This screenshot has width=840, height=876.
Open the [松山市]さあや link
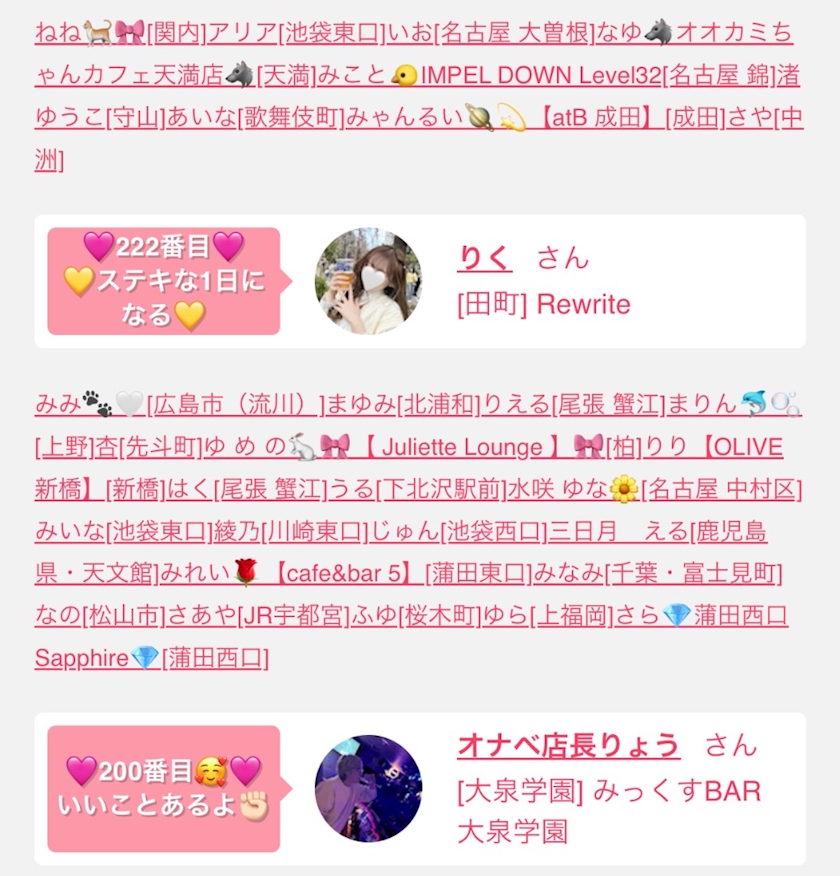point(158,615)
